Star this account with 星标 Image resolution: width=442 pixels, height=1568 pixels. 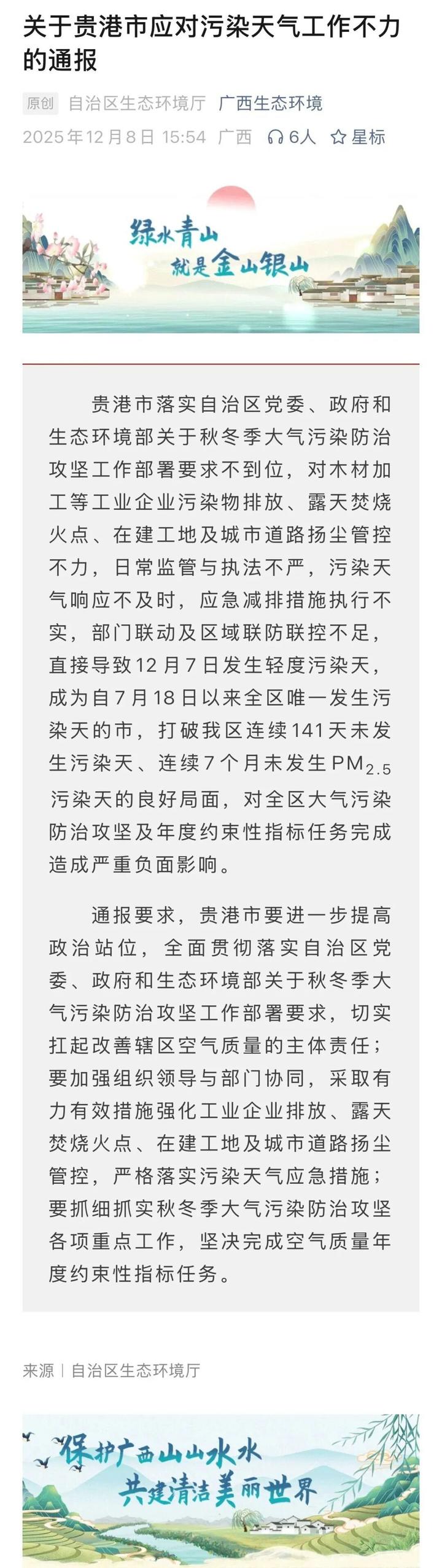tap(358, 137)
